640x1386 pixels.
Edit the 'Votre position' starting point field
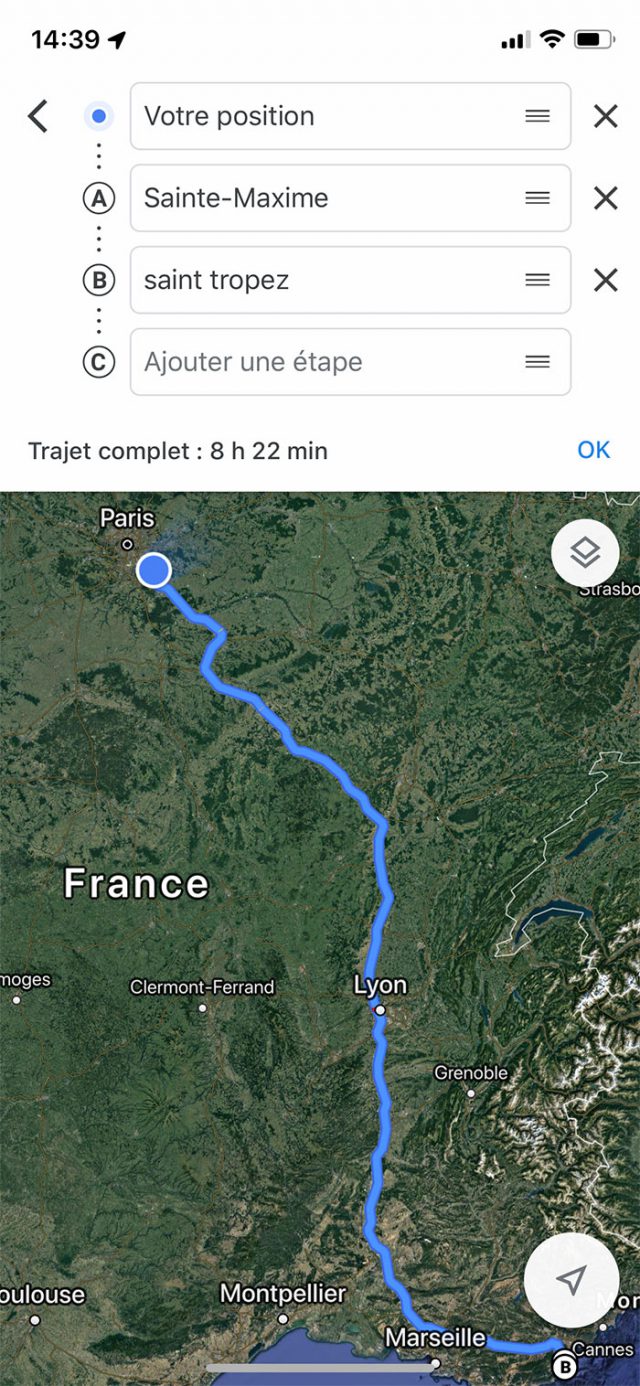[320, 116]
